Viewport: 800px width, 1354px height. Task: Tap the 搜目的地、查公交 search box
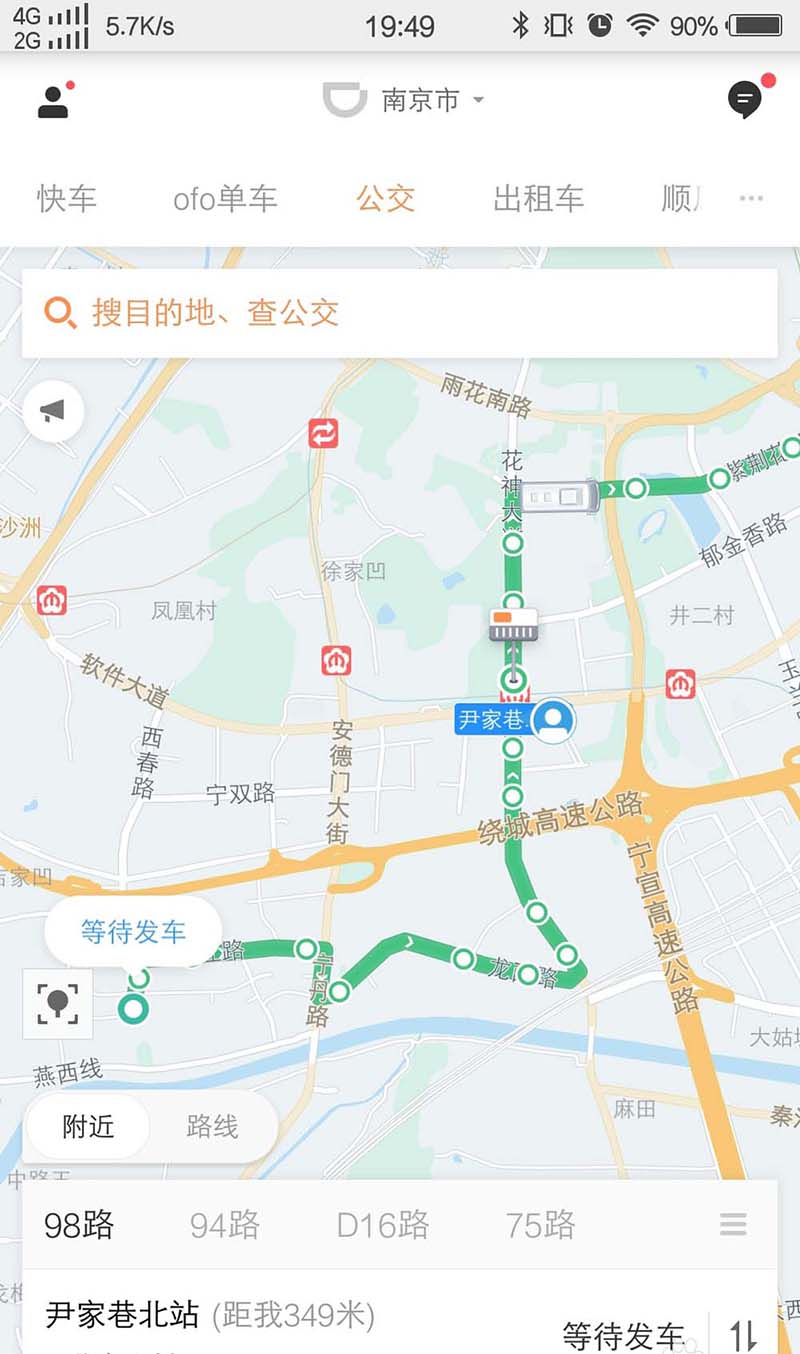(x=400, y=313)
